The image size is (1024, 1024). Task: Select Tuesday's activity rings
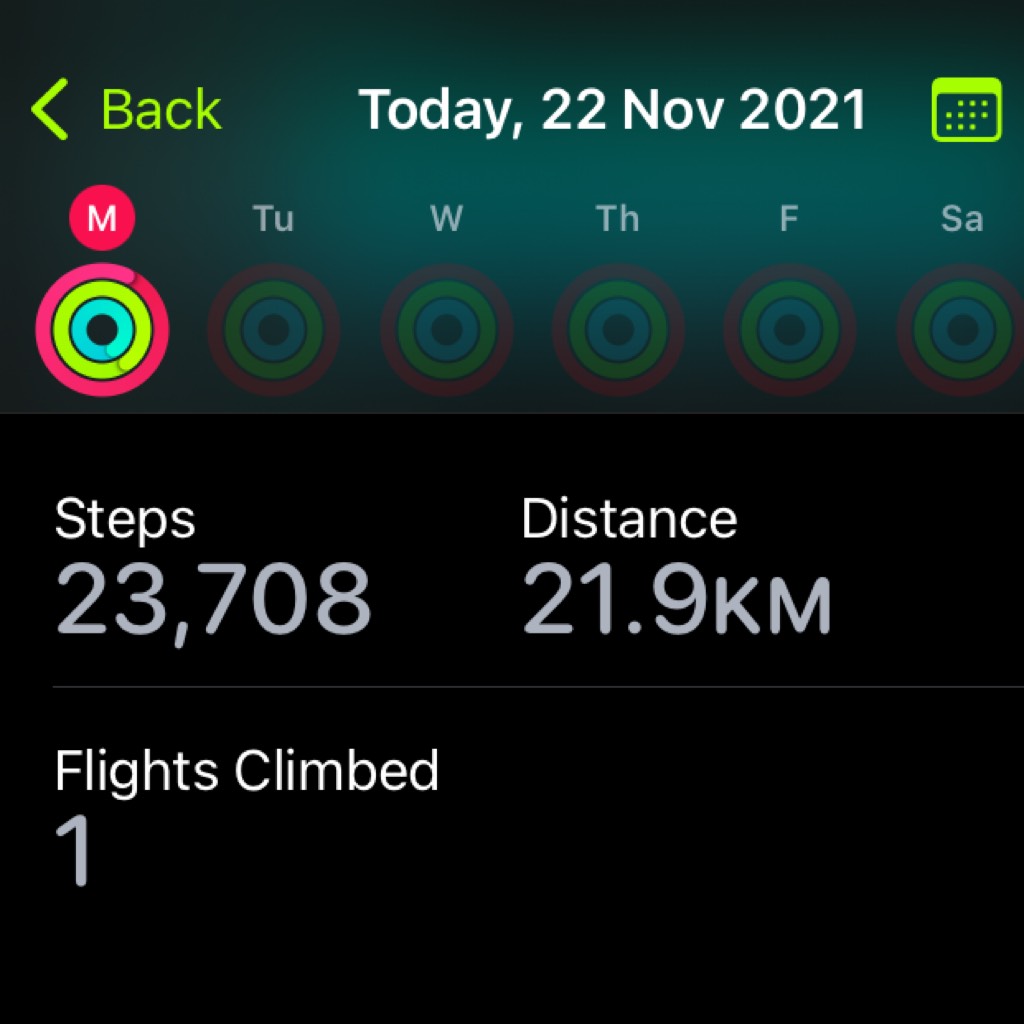273,329
